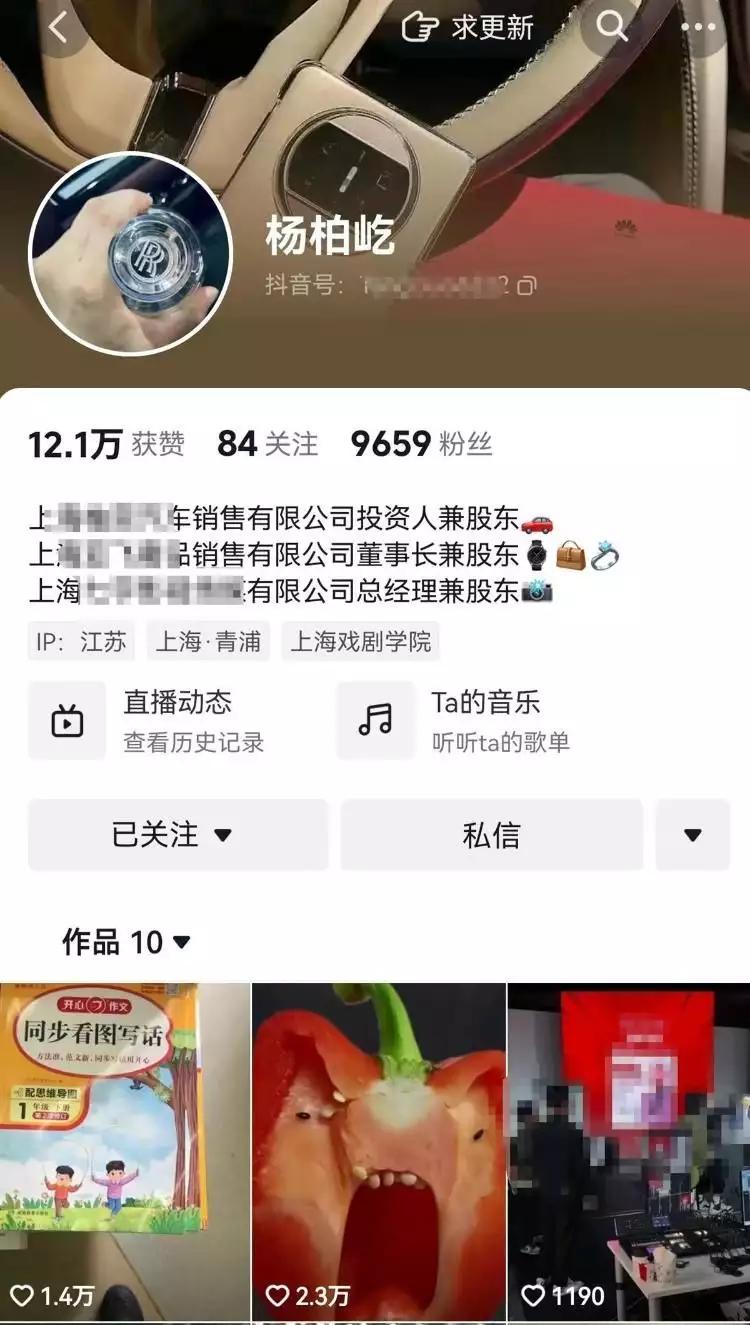Open the 9659 粉丝 followers list

tap(421, 444)
